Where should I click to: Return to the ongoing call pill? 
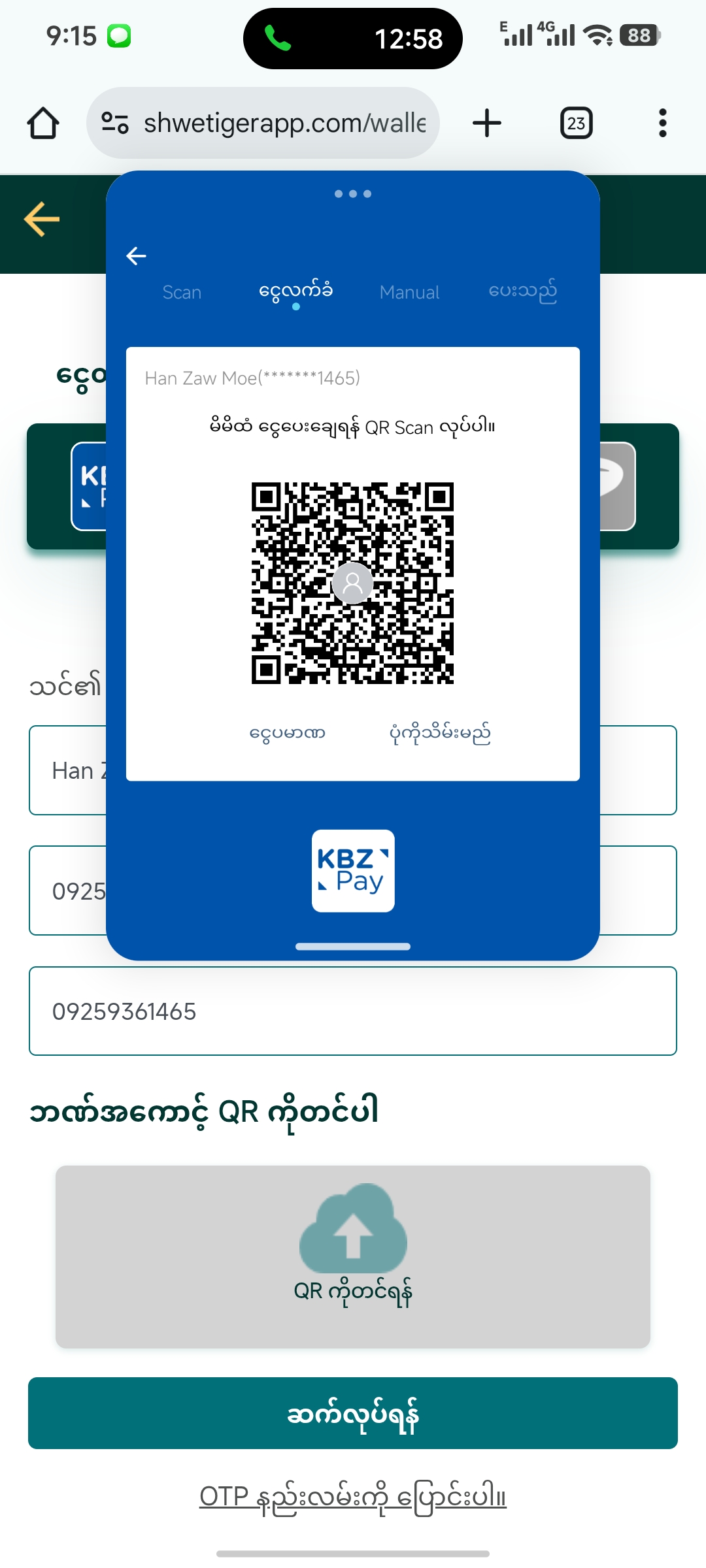click(353, 39)
